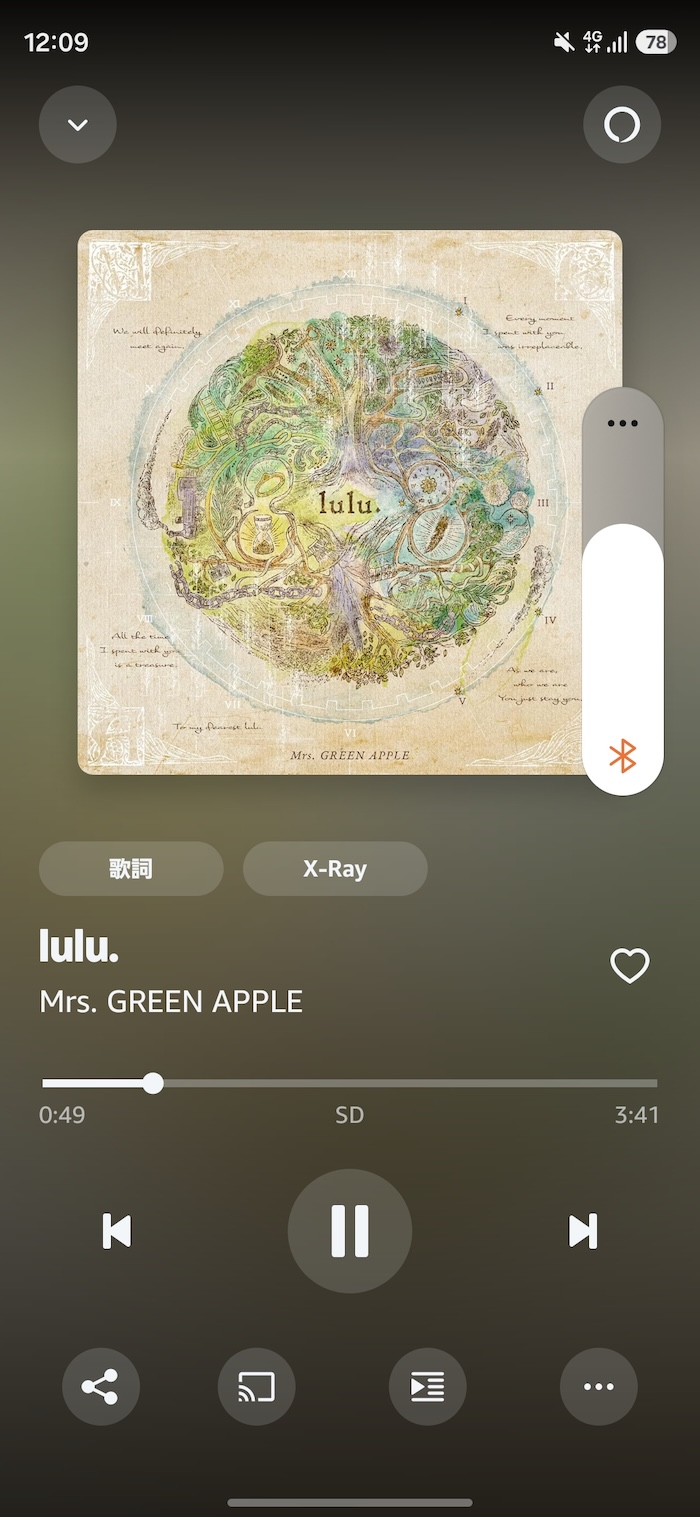
Task: Open the 歌詞 lyrics view
Action: click(131, 868)
